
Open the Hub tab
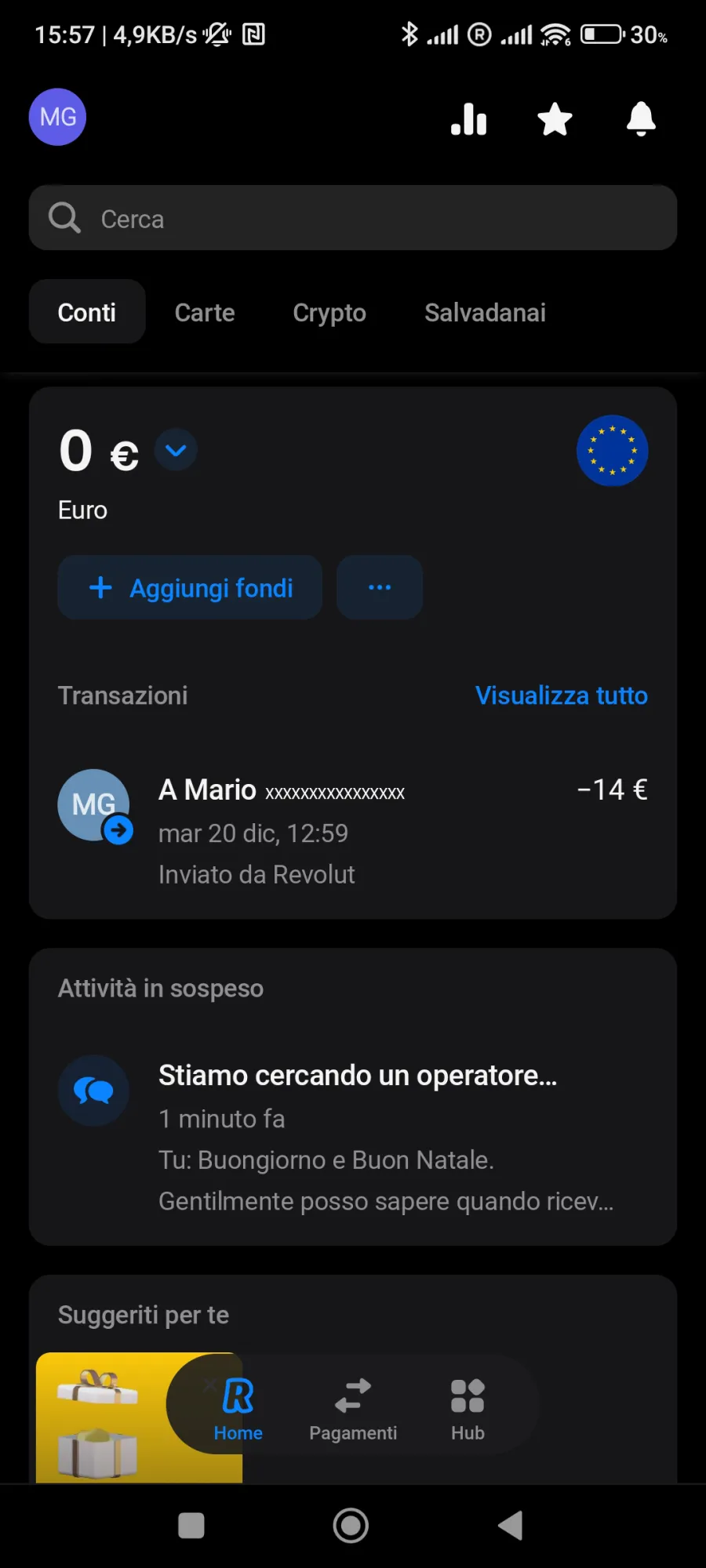[x=468, y=1409]
